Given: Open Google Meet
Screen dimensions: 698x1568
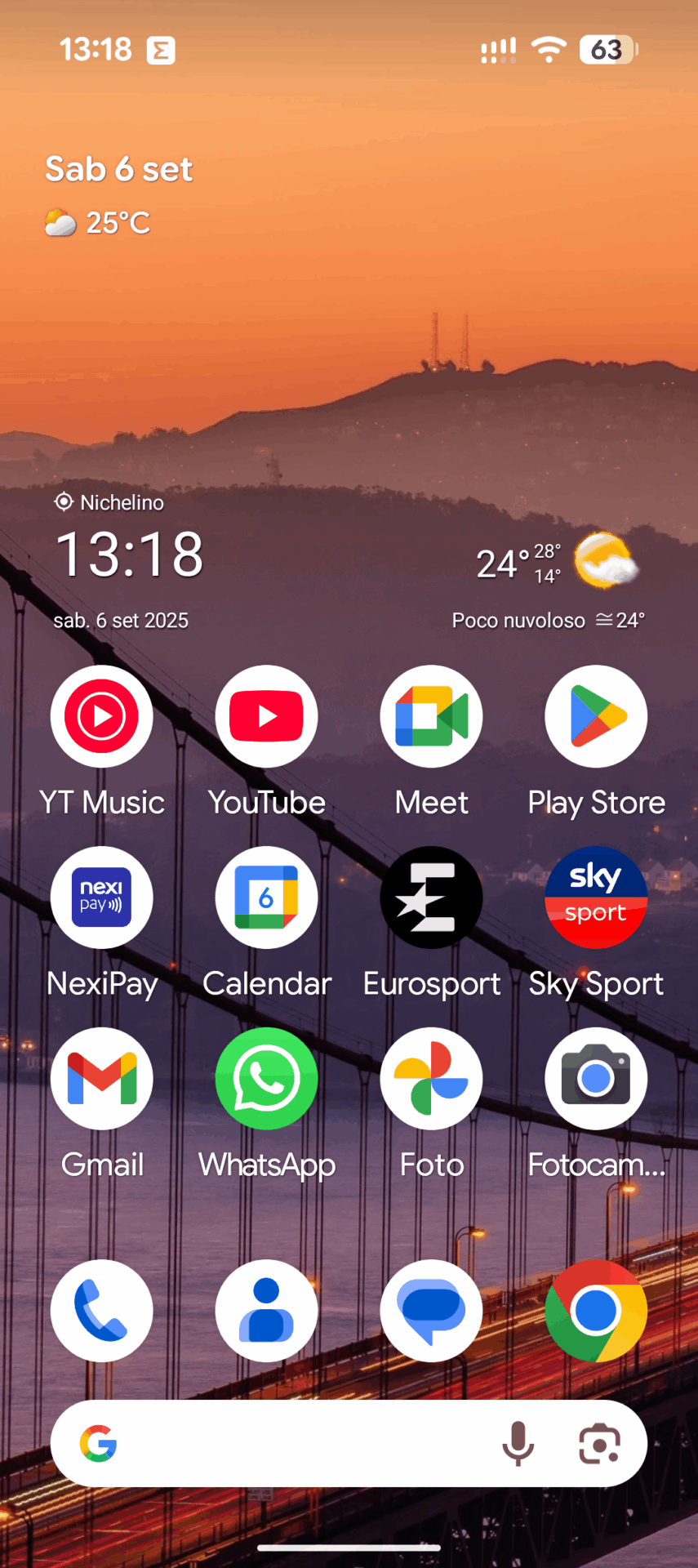Looking at the screenshot, I should [431, 716].
